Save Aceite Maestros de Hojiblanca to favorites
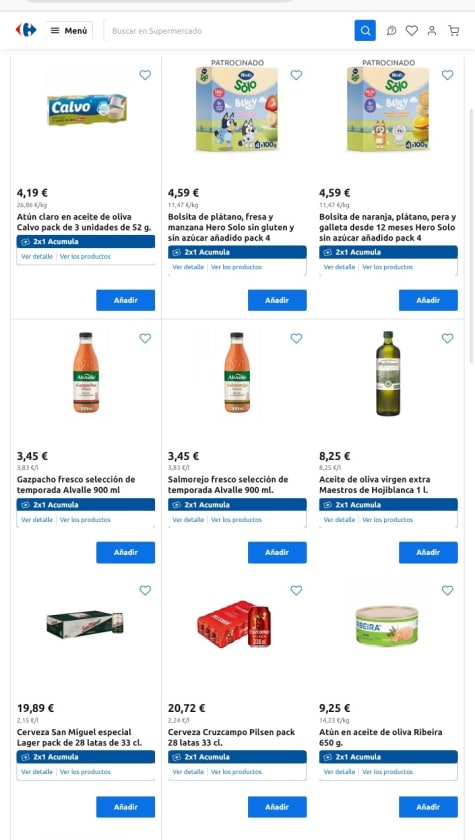475x840 pixels. click(x=447, y=338)
